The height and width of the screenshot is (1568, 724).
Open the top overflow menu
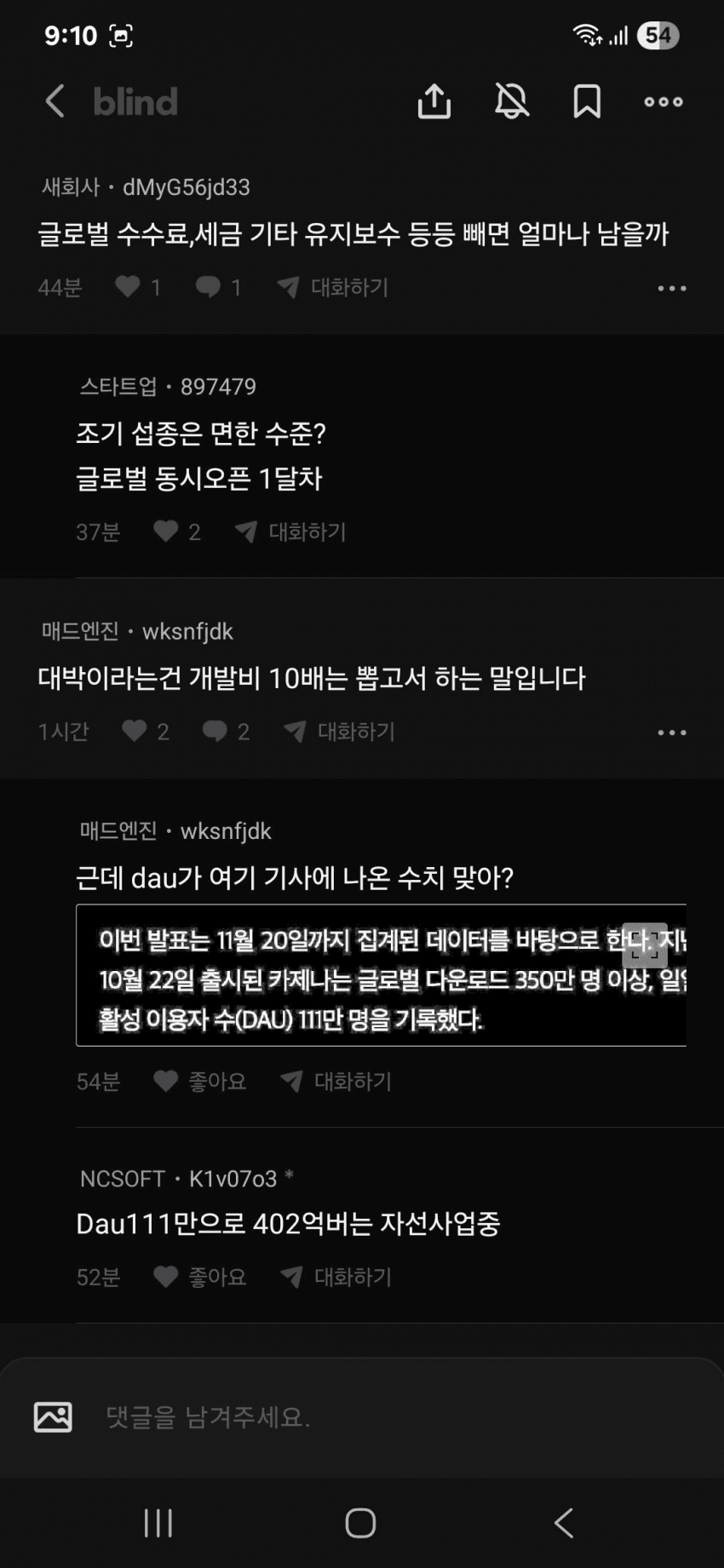coord(664,101)
